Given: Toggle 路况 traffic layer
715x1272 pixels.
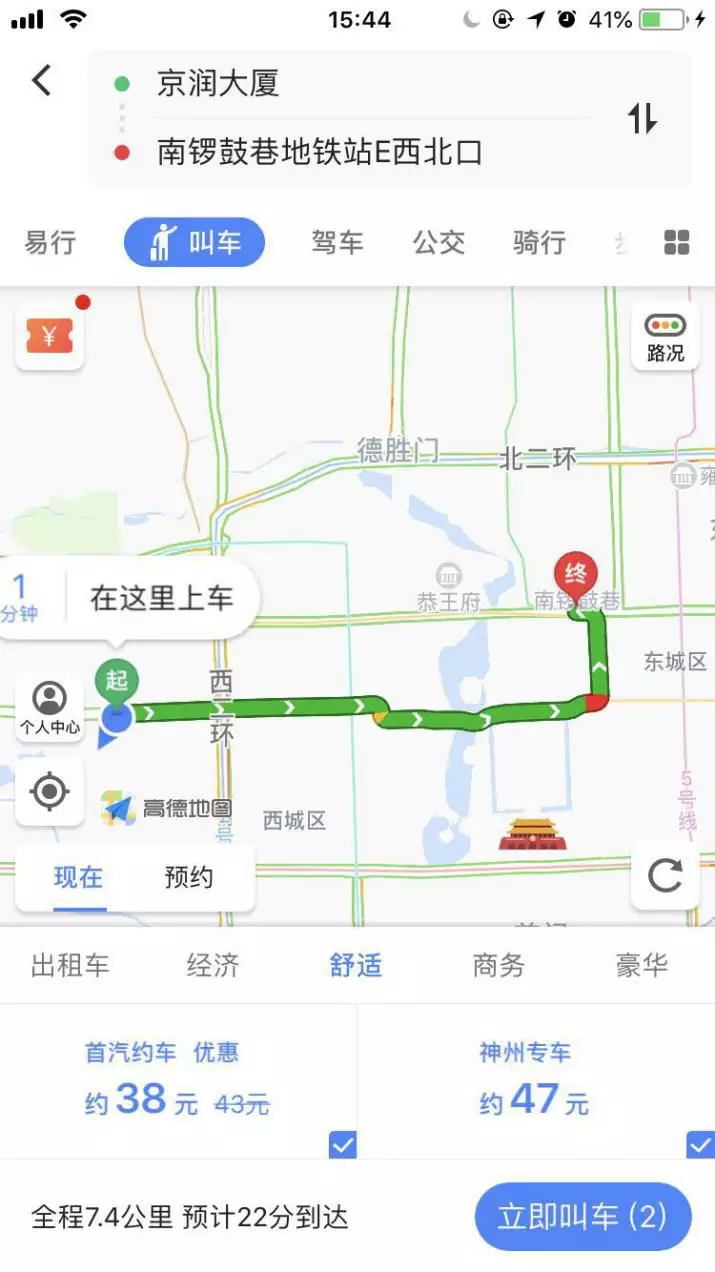Looking at the screenshot, I should point(665,337).
